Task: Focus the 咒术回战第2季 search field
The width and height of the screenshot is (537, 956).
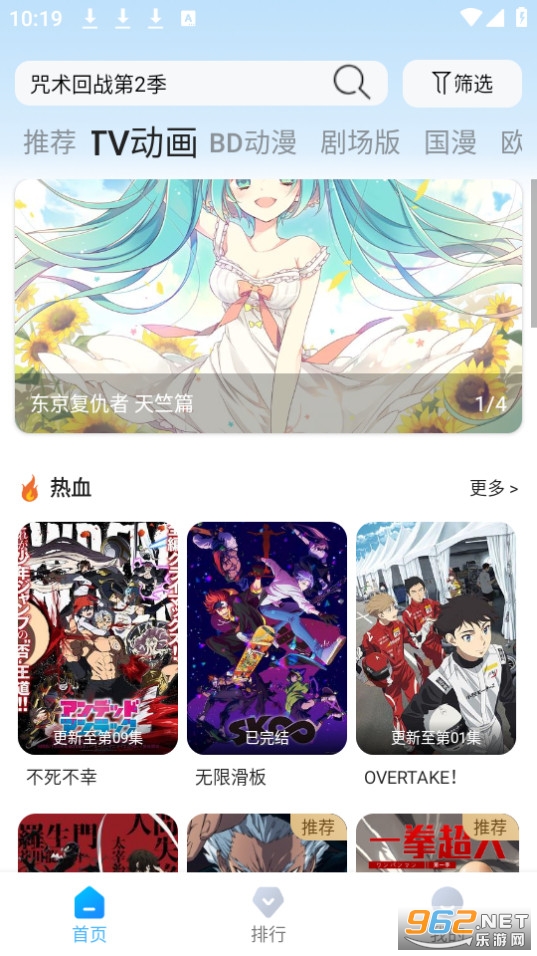Action: coord(201,83)
